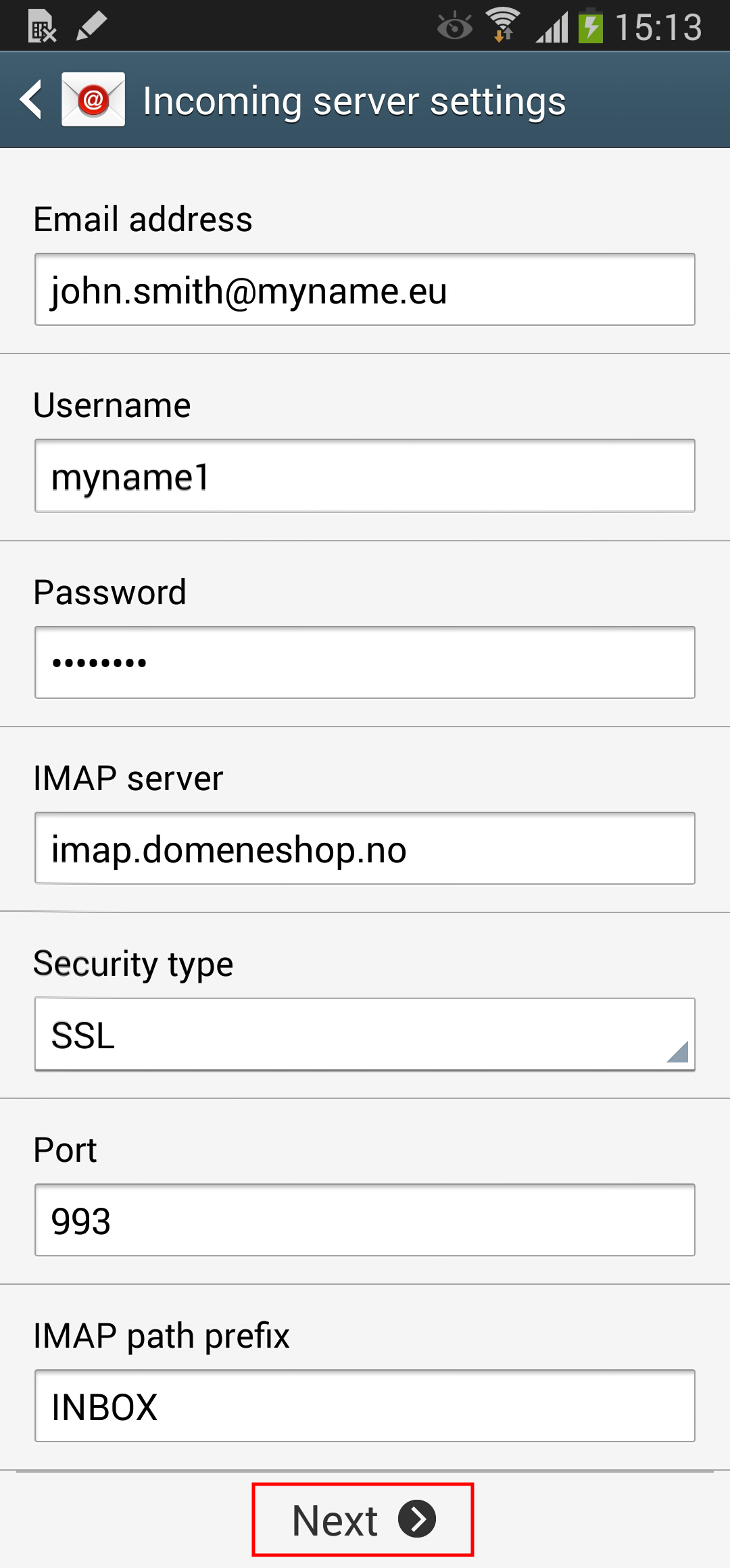
Task: Go back using the header arrow
Action: coord(32,100)
